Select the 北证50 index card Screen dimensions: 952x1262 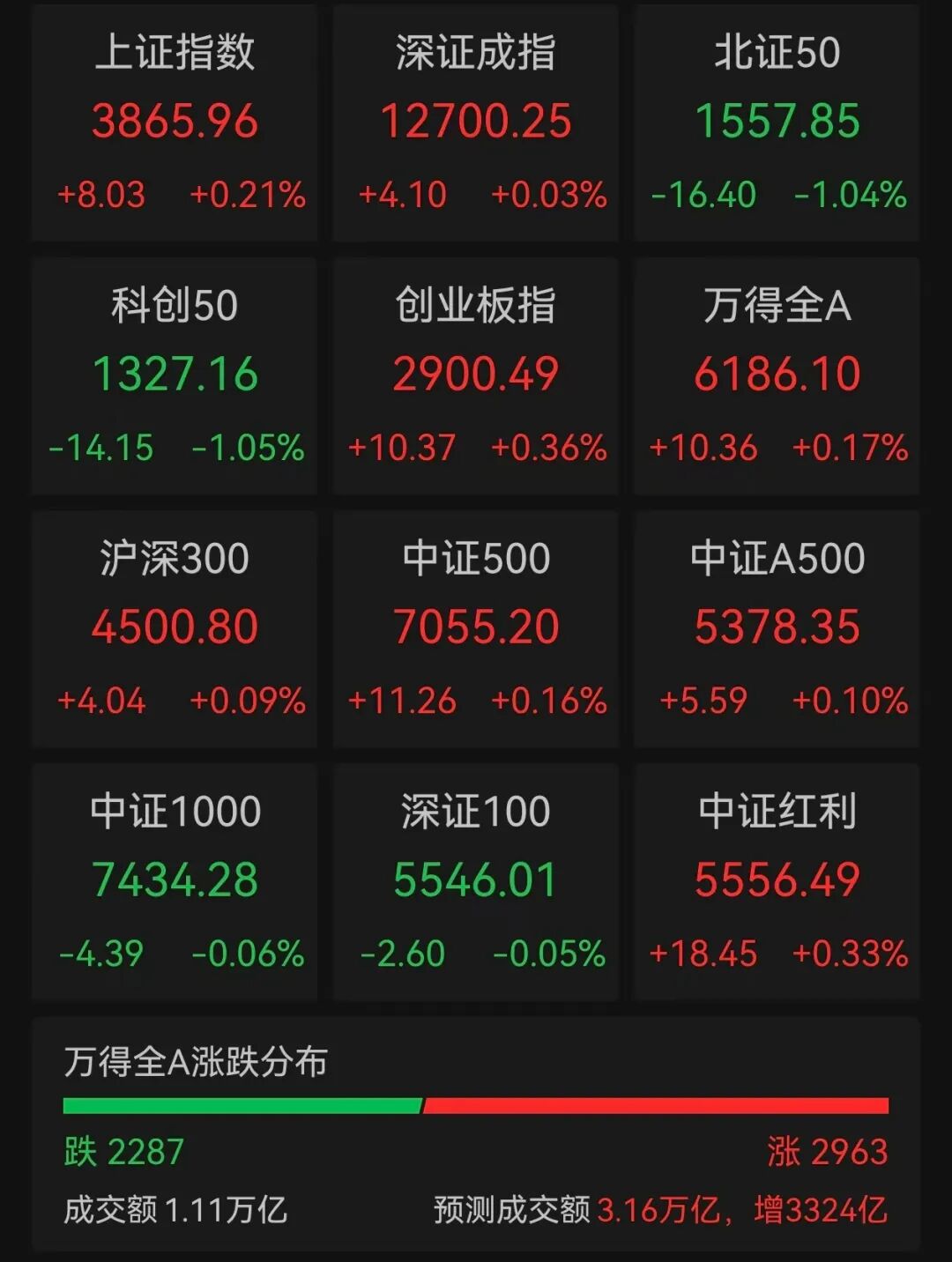777,123
